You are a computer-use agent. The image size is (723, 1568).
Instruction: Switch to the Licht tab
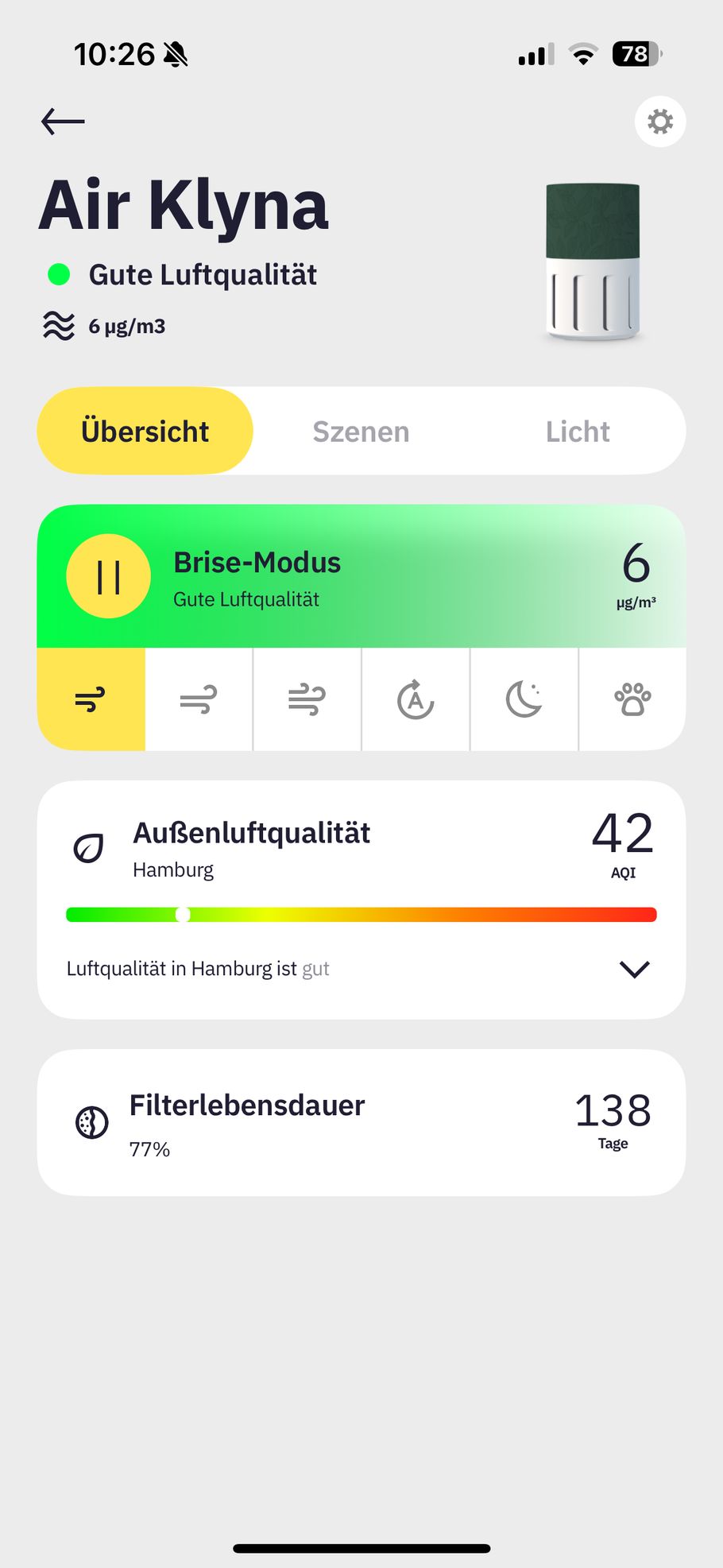pos(578,432)
